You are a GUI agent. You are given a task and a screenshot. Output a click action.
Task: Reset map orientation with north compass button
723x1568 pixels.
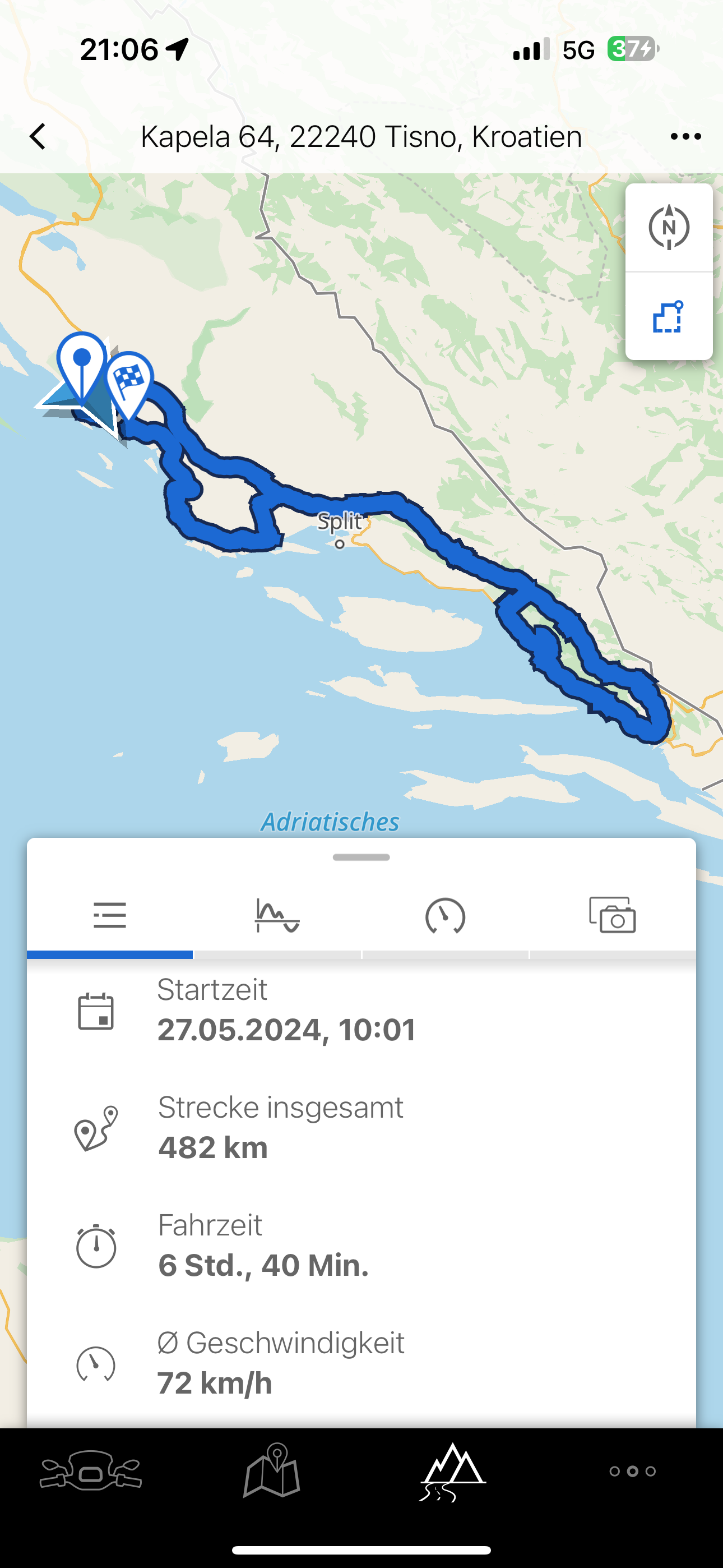tap(669, 228)
